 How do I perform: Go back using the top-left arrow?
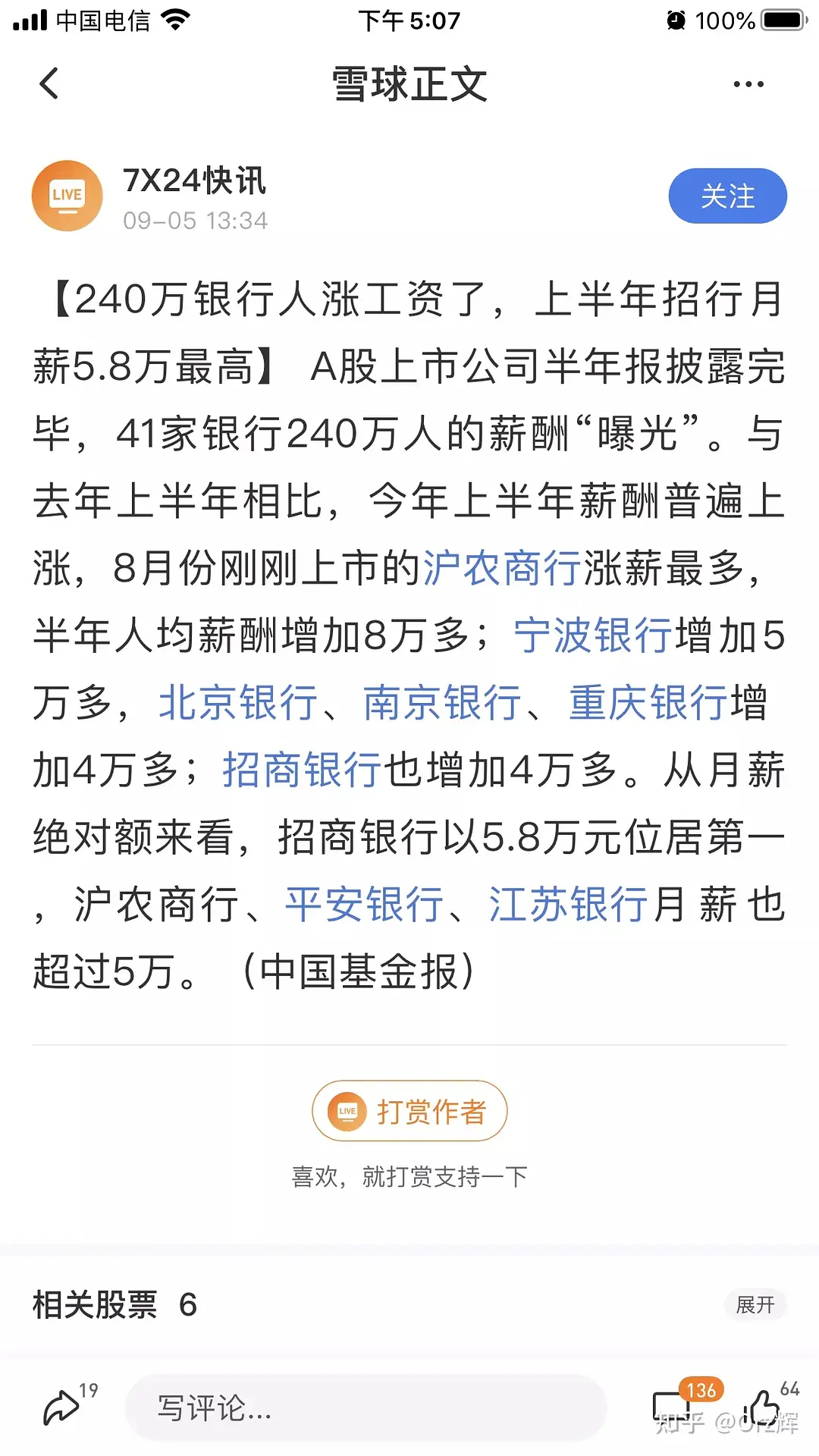click(x=49, y=83)
